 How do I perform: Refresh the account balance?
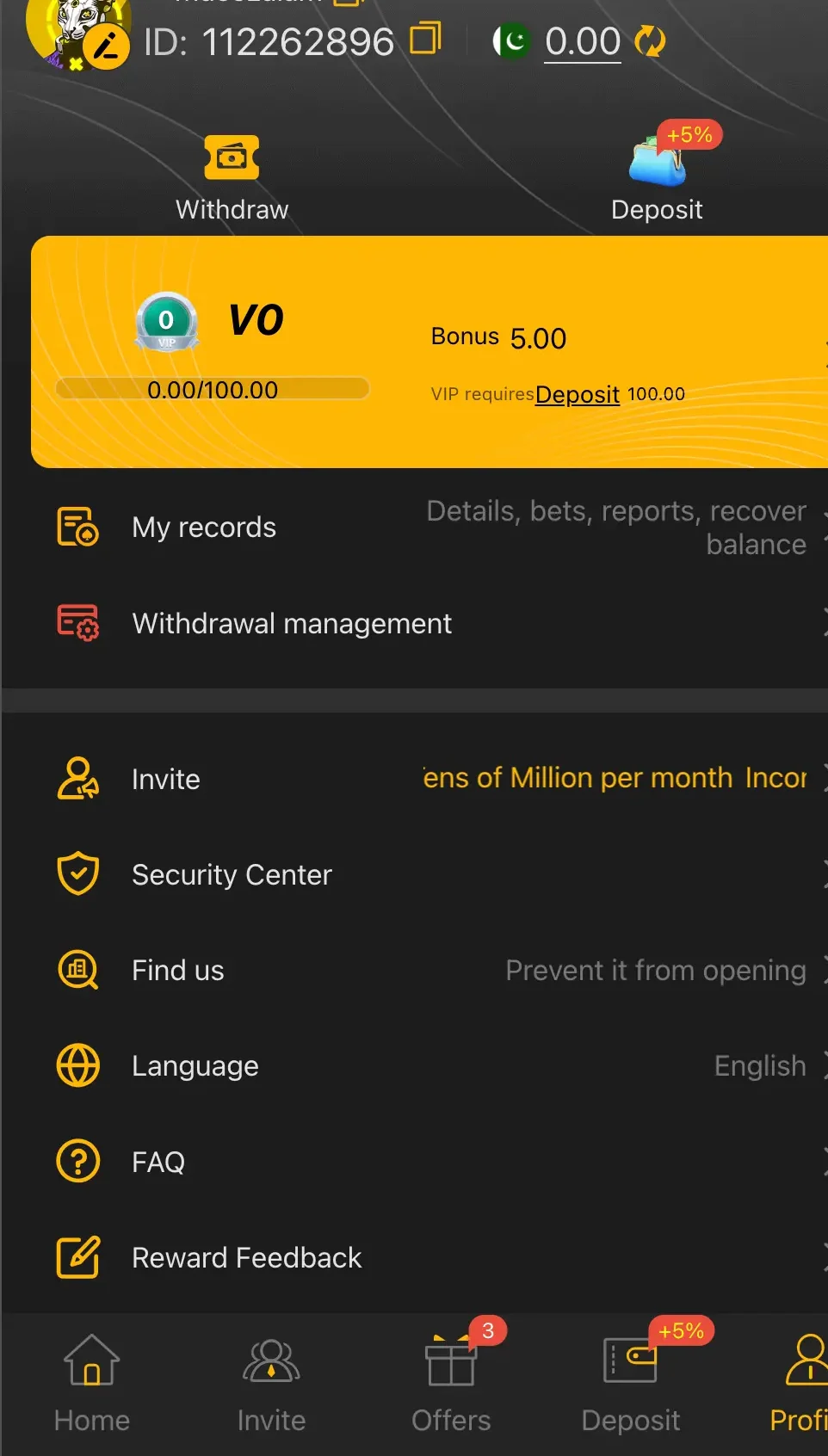(x=650, y=40)
